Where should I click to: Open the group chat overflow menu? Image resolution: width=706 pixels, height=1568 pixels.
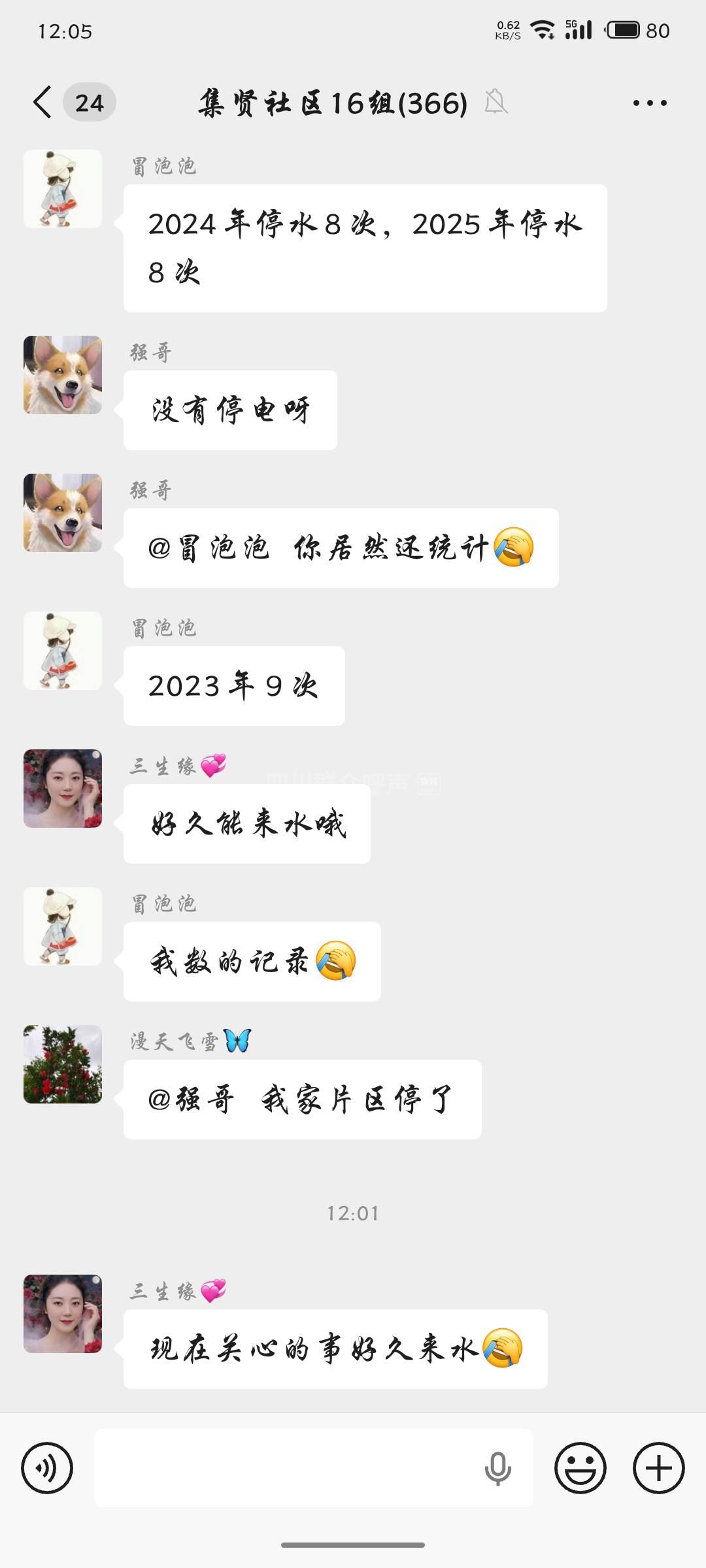(650, 103)
